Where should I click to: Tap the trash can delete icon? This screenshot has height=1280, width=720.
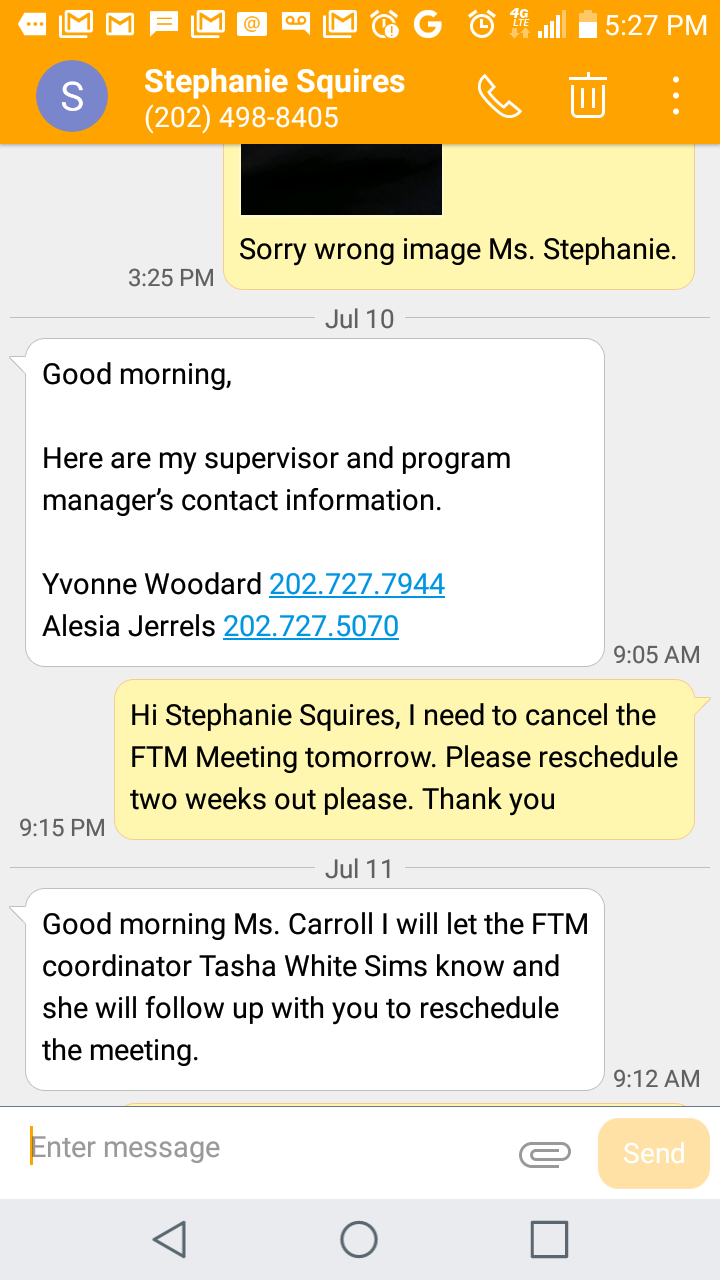click(588, 96)
